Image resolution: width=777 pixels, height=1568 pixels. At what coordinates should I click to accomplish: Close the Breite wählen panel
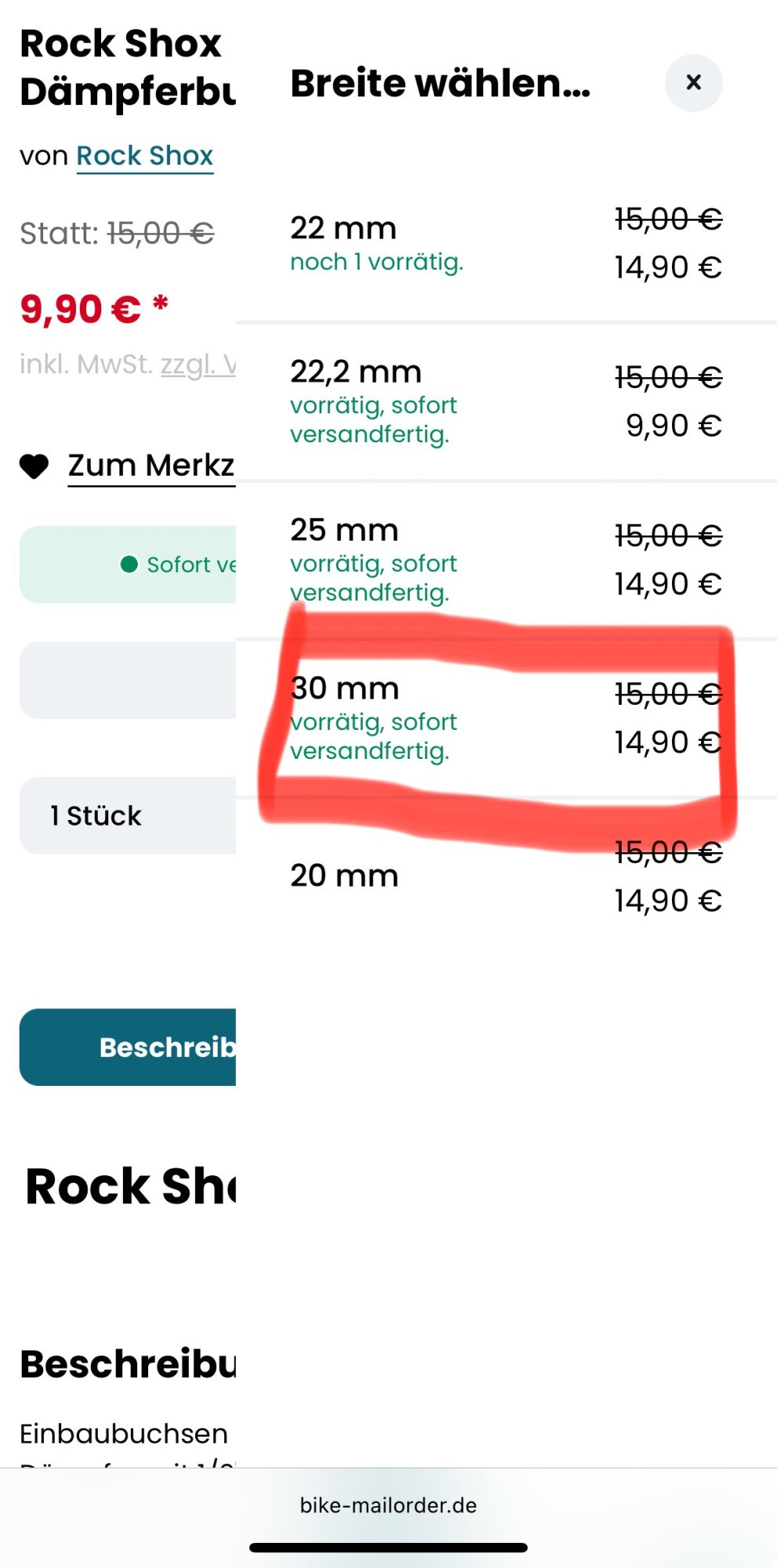point(693,82)
